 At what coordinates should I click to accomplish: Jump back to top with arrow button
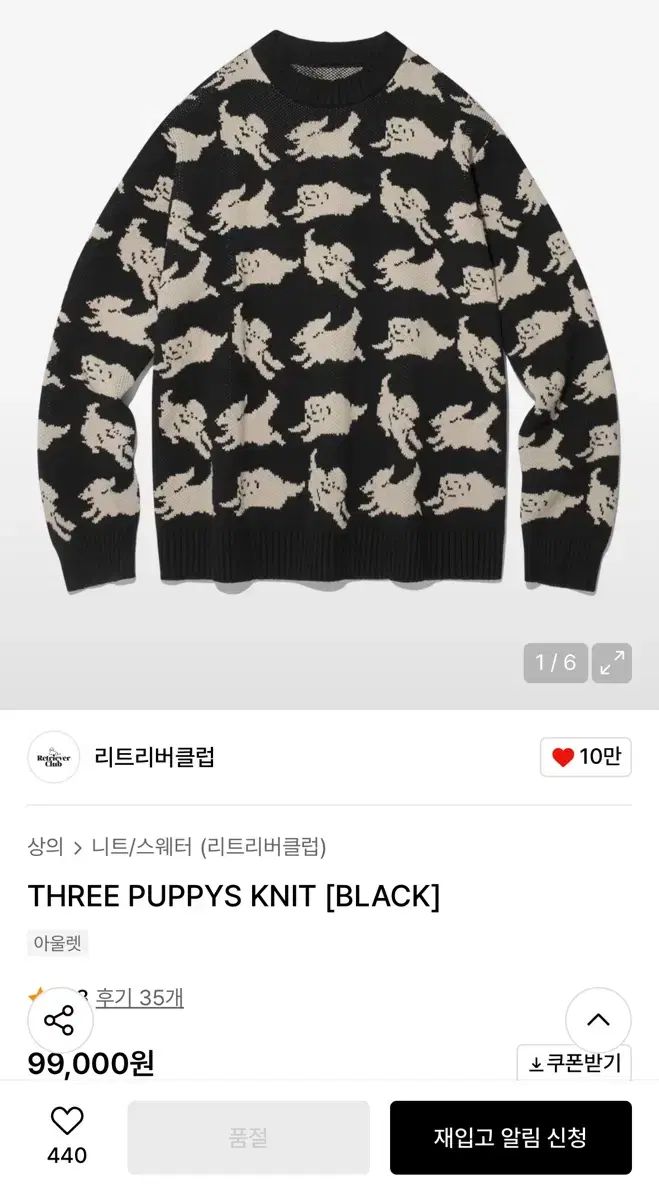point(598,1020)
